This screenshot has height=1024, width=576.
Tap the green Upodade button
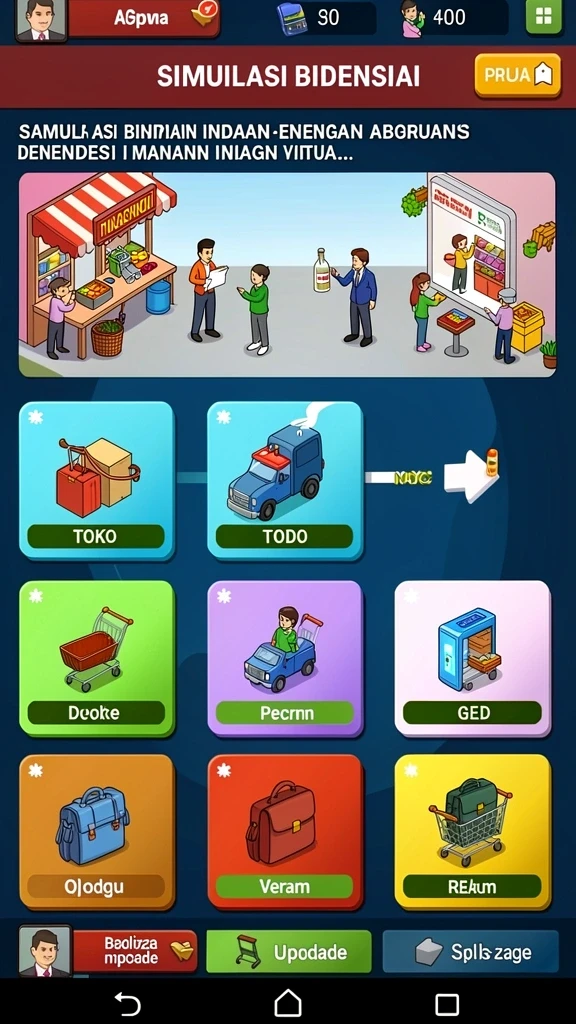[x=289, y=952]
